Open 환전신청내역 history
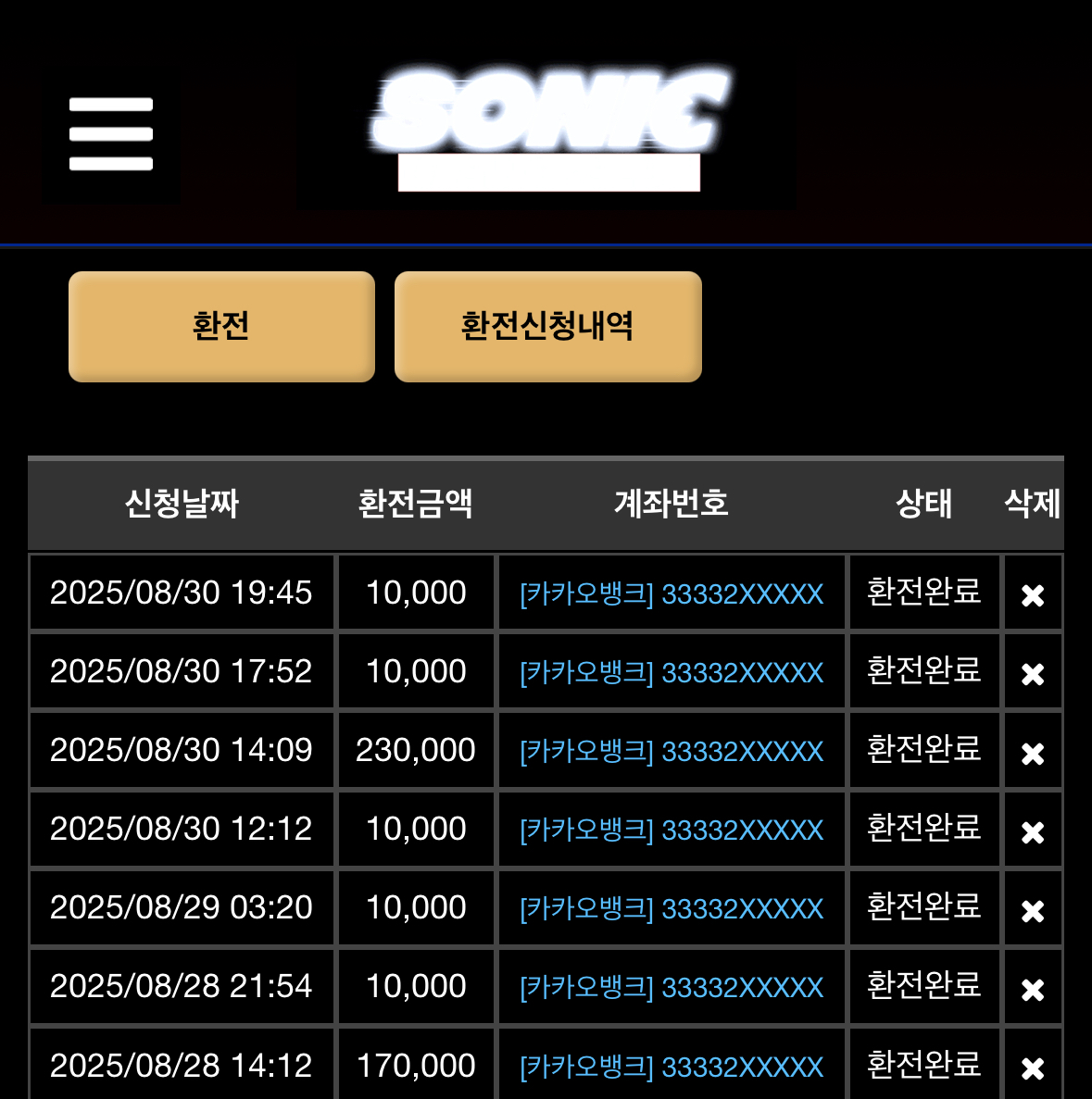 coord(547,326)
